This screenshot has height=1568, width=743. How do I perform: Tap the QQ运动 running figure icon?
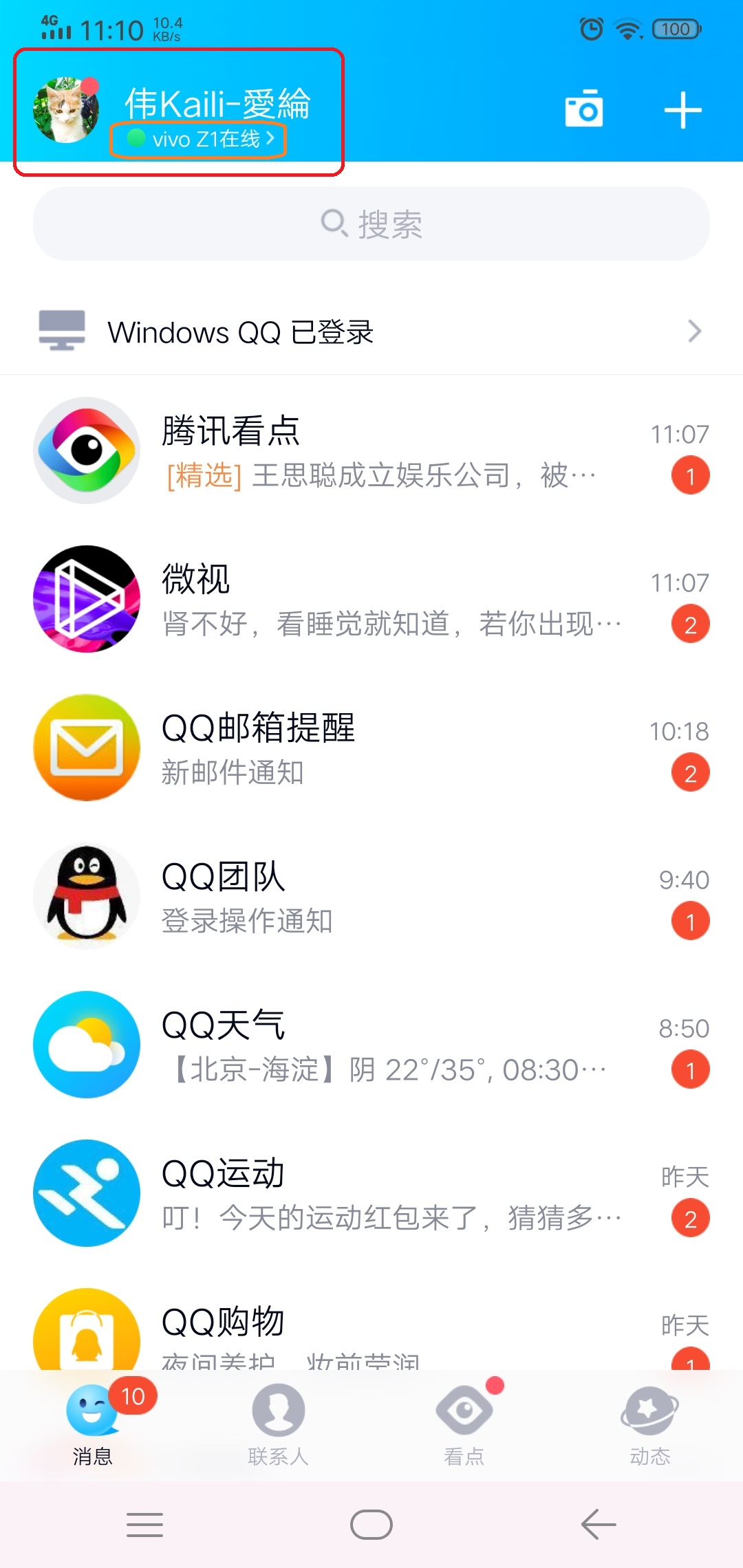click(x=86, y=1193)
